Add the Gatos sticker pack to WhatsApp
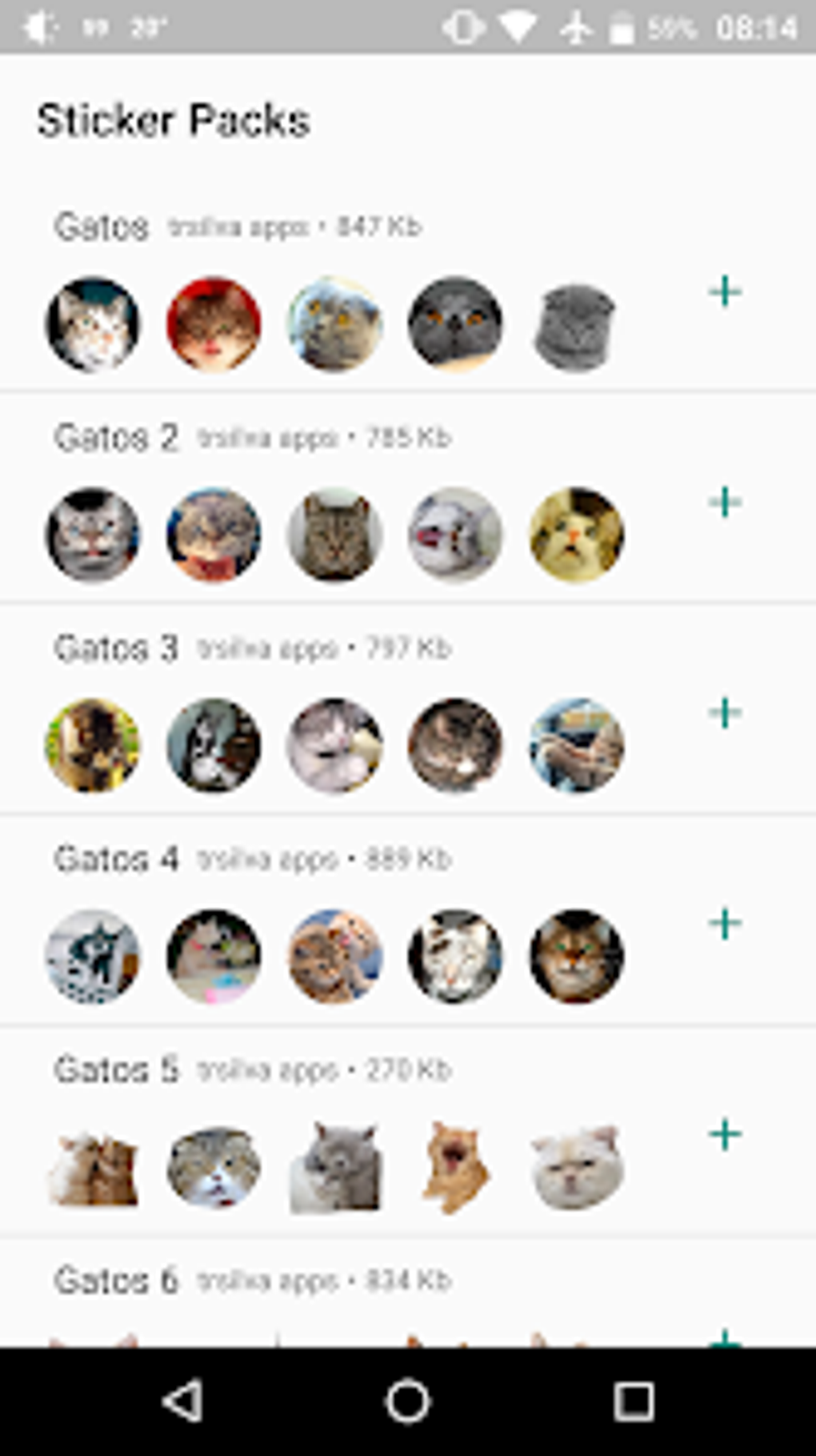This screenshot has height=1456, width=816. [x=724, y=291]
